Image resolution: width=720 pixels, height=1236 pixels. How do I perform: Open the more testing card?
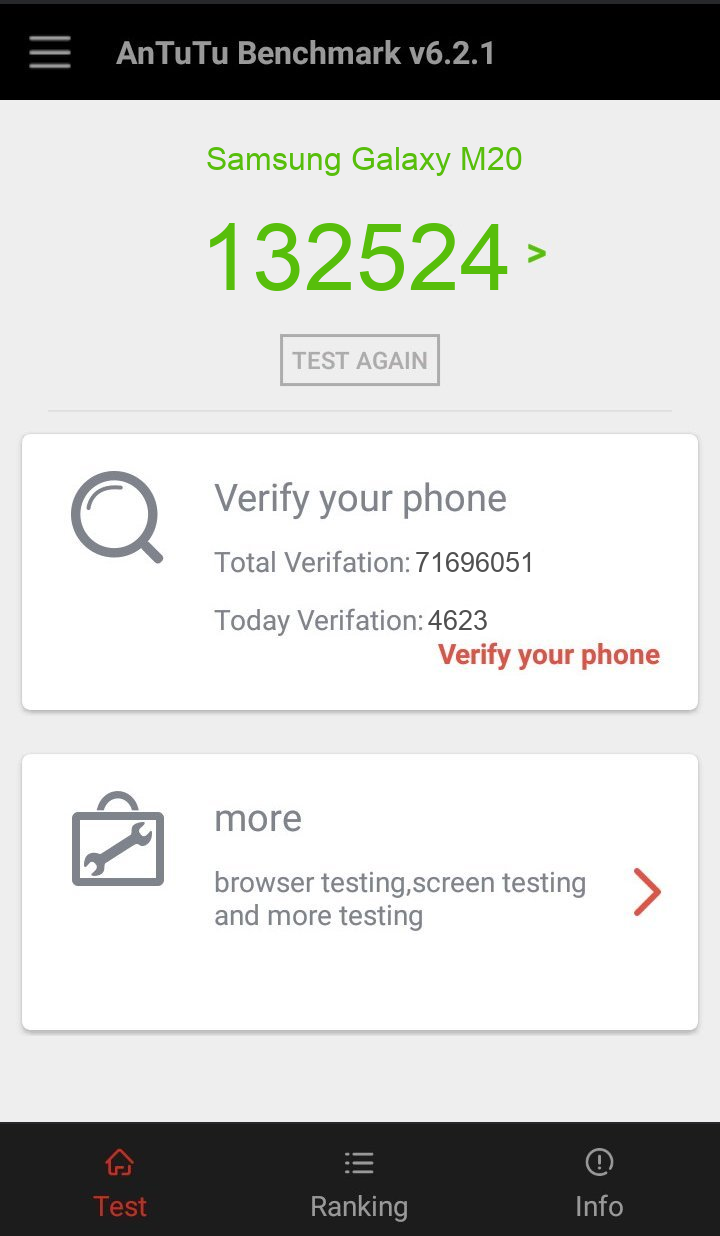tap(360, 890)
